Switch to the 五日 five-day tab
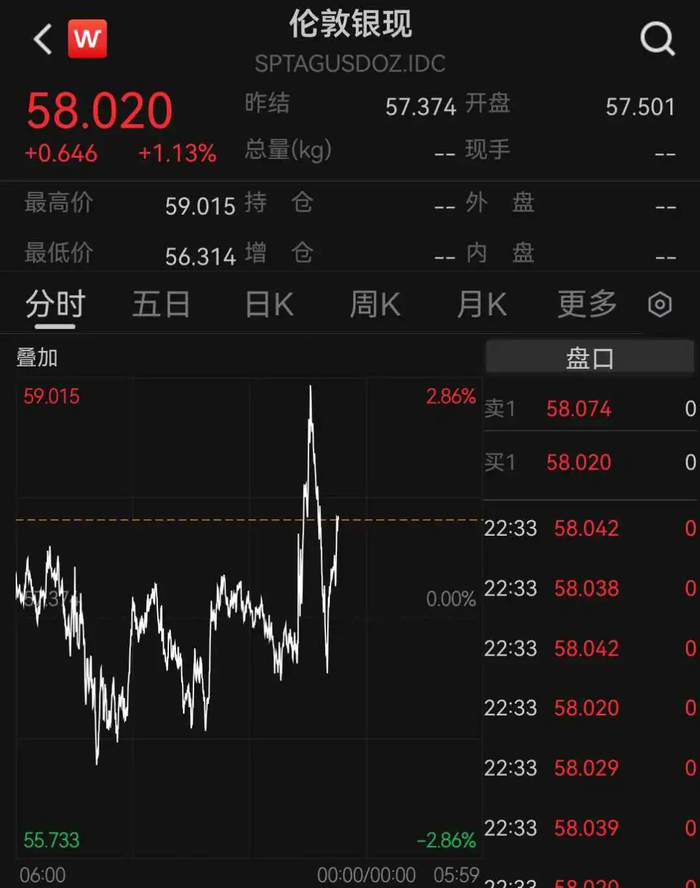Image resolution: width=700 pixels, height=888 pixels. (x=161, y=304)
